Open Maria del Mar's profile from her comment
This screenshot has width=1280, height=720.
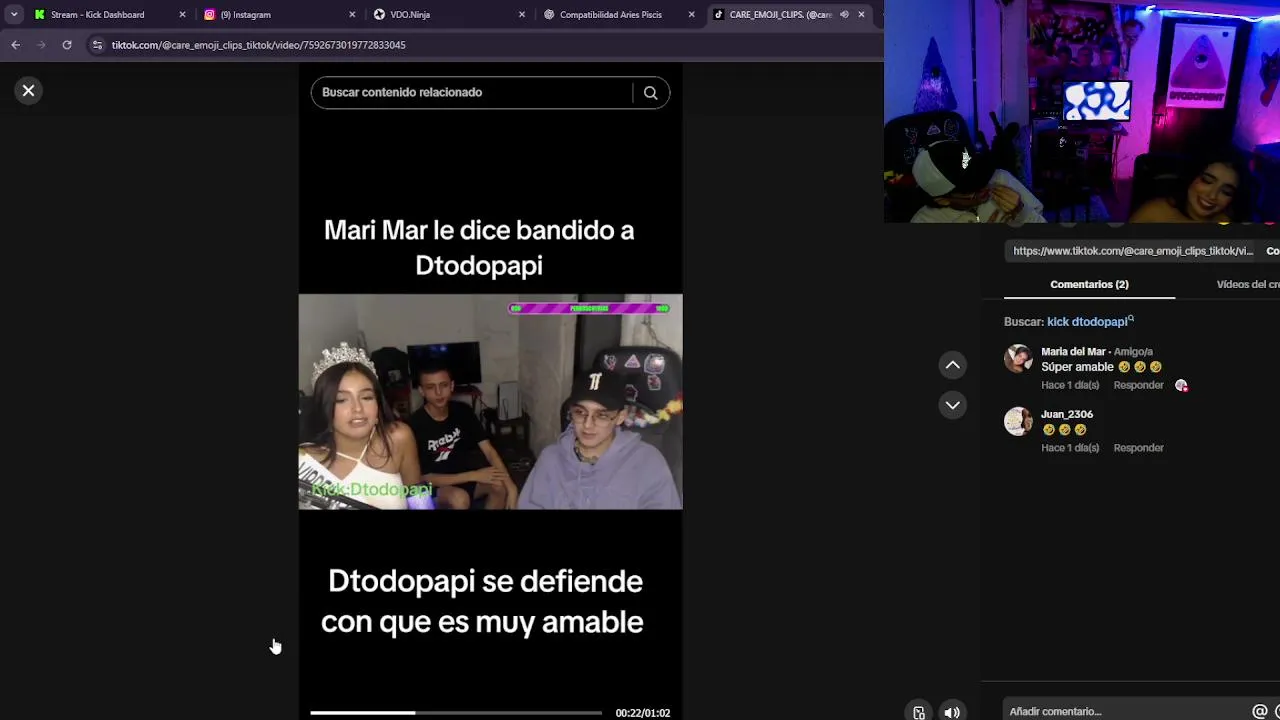click(x=1073, y=352)
